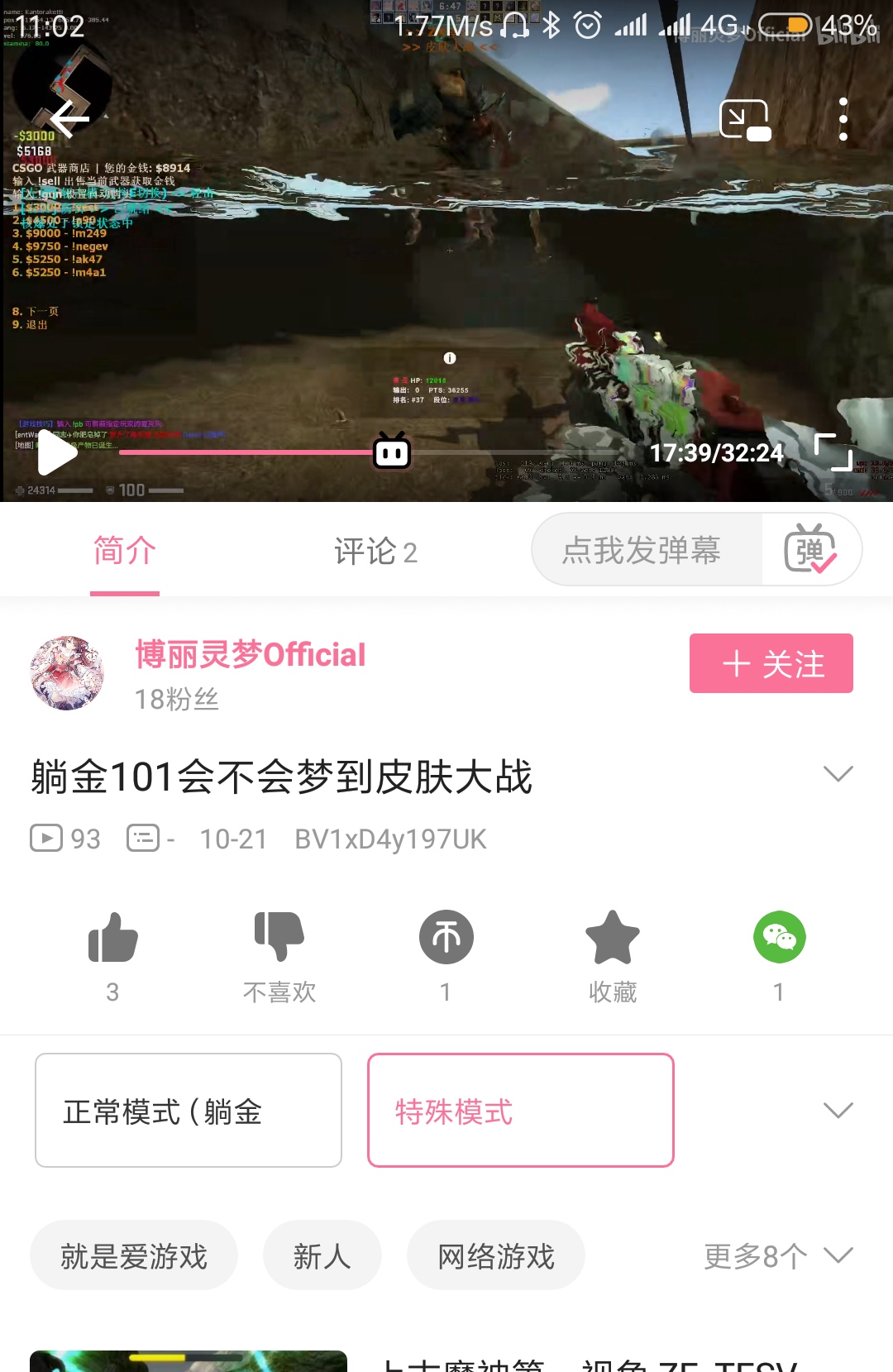Viewport: 893px width, 1372px height.
Task: Share the video through WeChat
Action: [x=779, y=939]
